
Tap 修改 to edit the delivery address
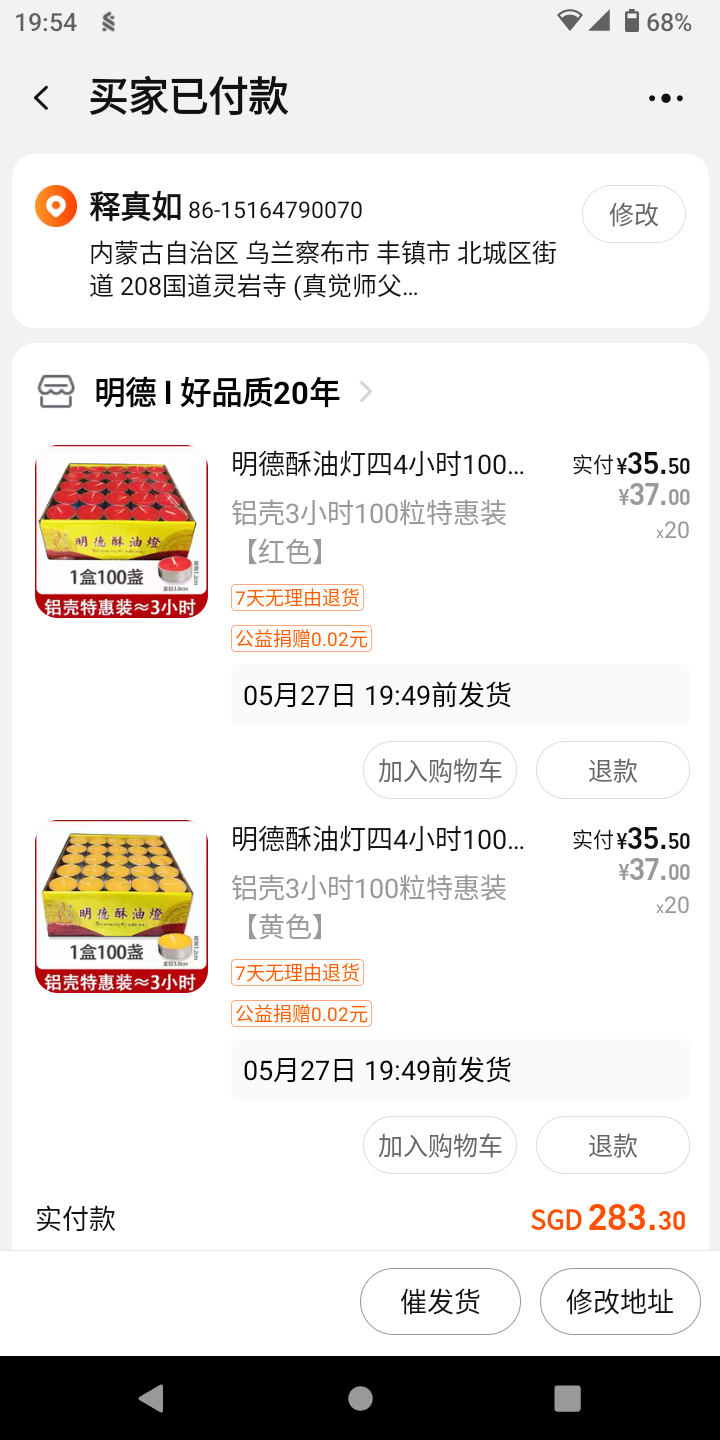(x=633, y=214)
